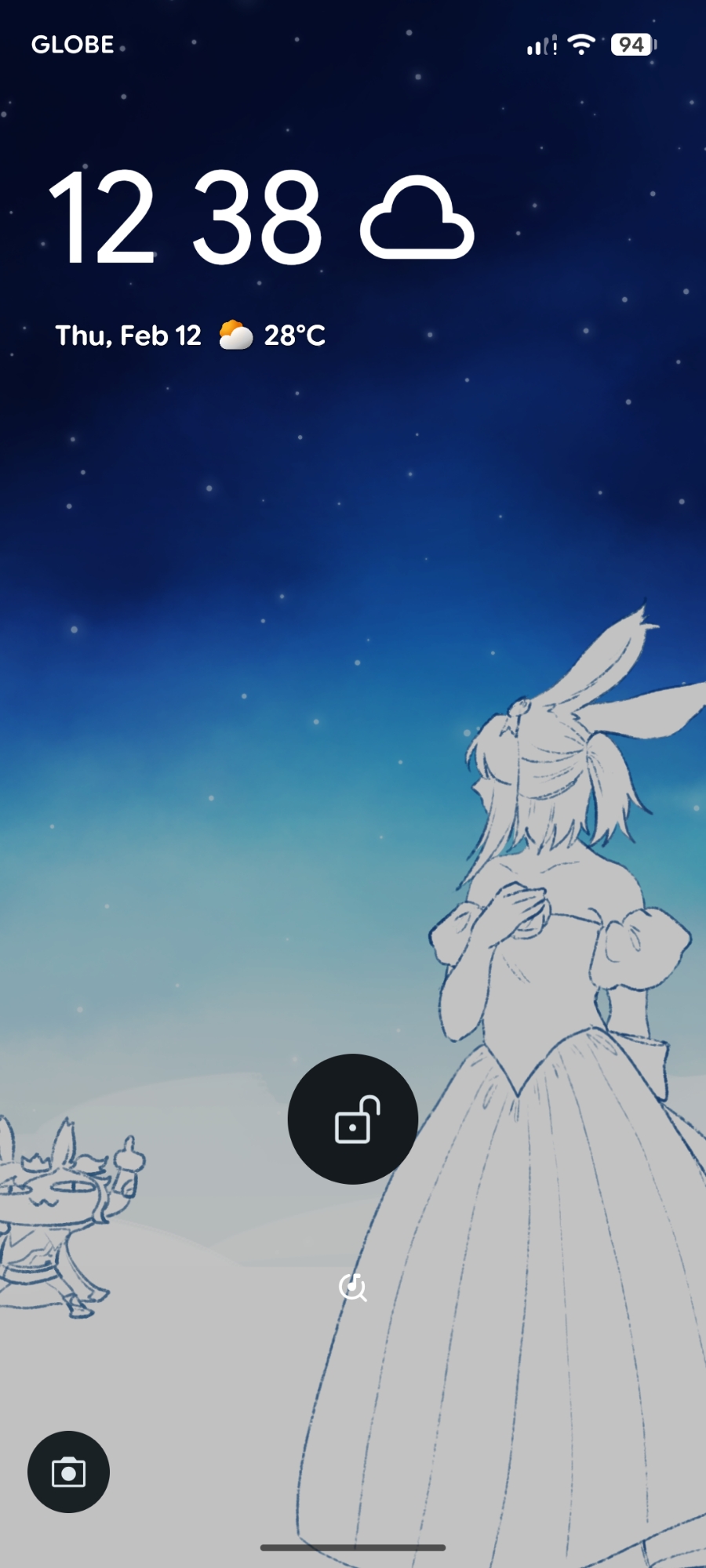Open the song search icon
This screenshot has height=1568, width=706.
pos(353,1287)
